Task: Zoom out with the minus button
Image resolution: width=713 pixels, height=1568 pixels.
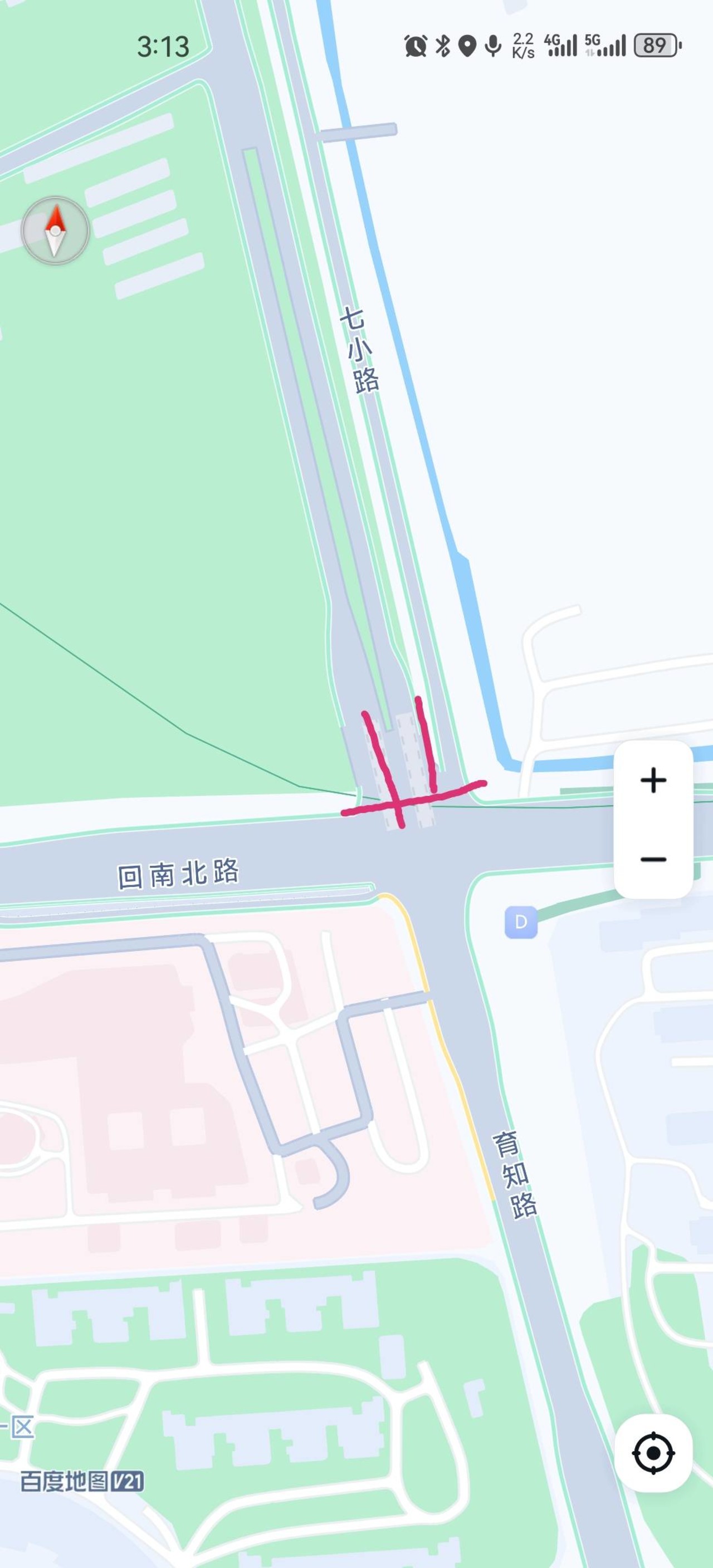Action: coord(653,860)
